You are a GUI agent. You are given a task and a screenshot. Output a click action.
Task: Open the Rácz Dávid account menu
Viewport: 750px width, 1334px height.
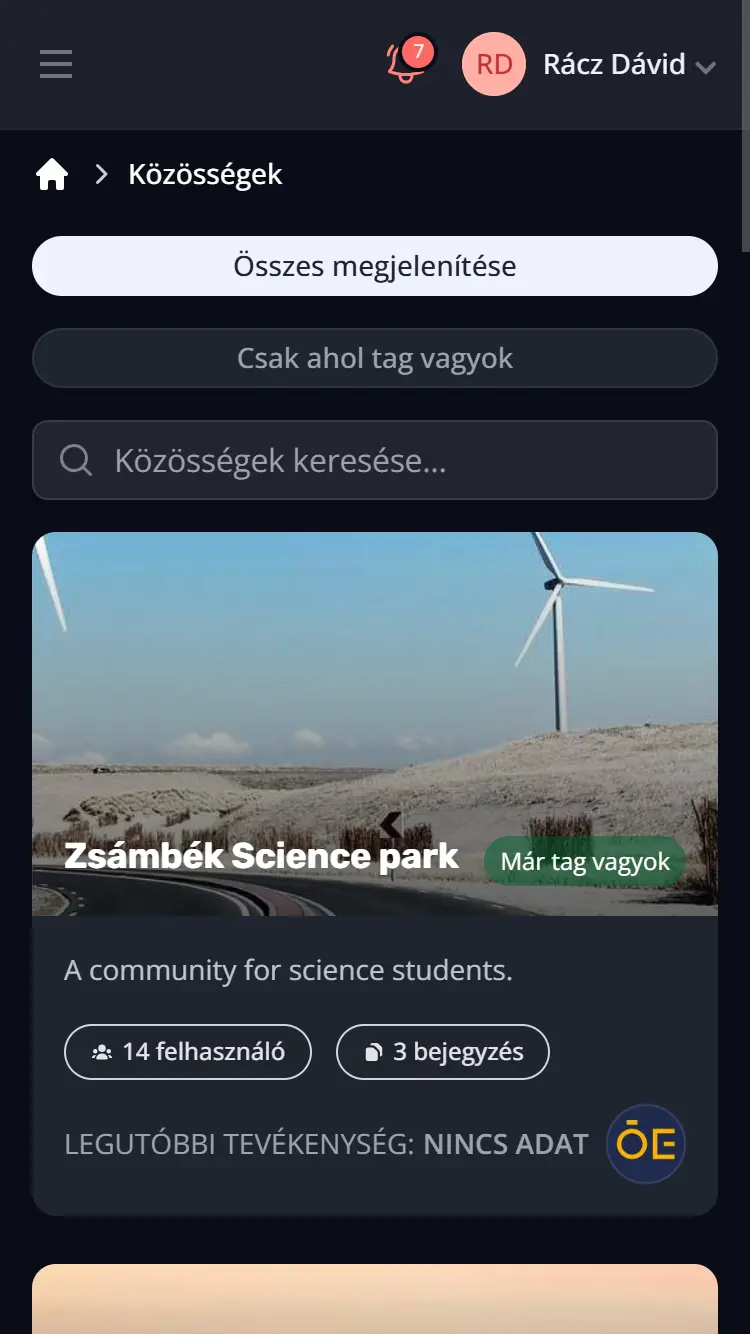click(615, 64)
